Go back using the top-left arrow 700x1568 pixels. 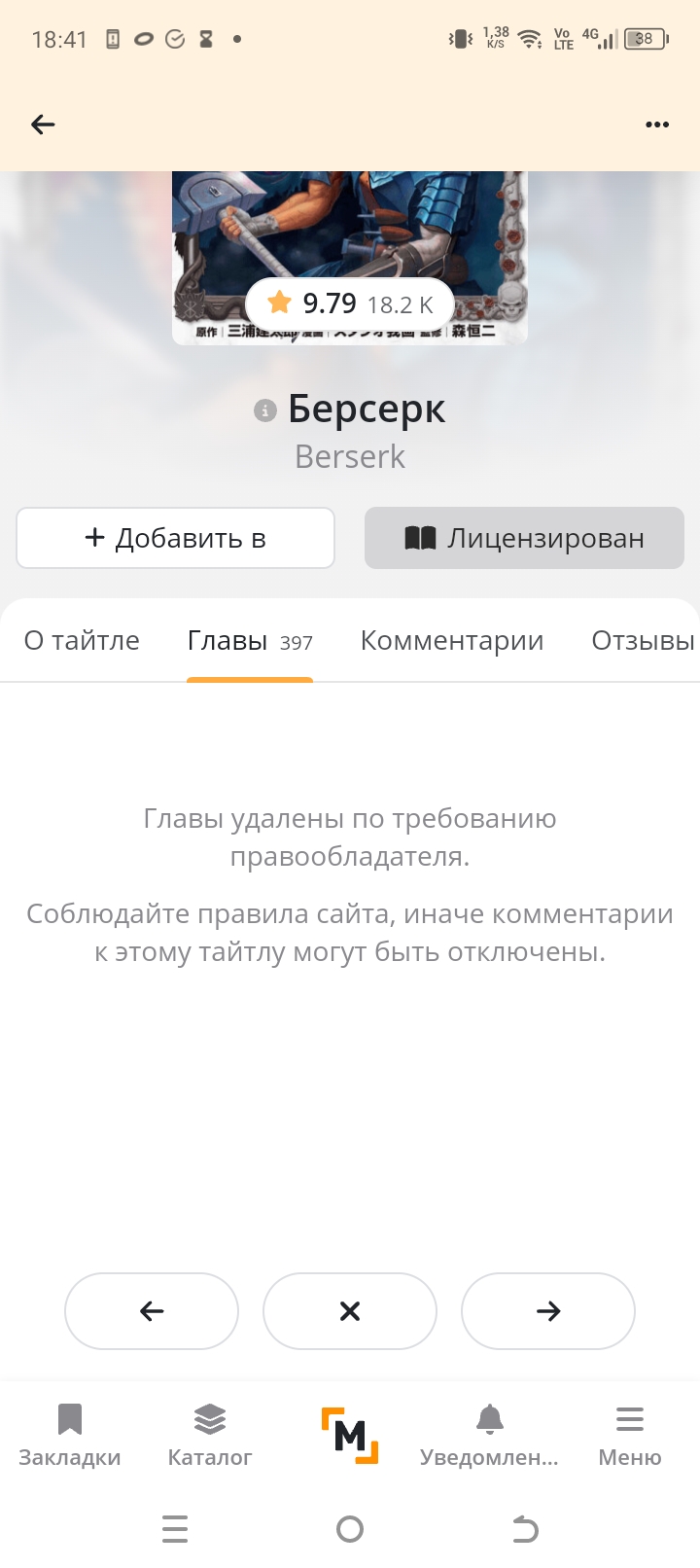(x=43, y=125)
